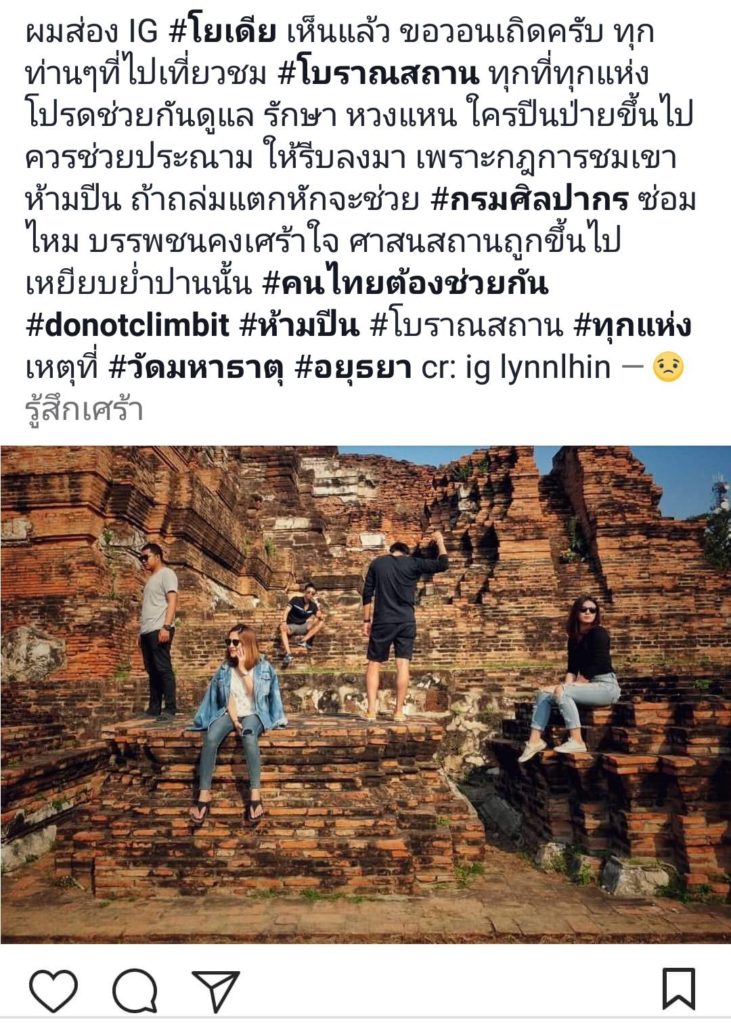Image resolution: width=731 pixels, height=1024 pixels.
Task: Open the photo of people on ruins
Action: click(x=365, y=694)
